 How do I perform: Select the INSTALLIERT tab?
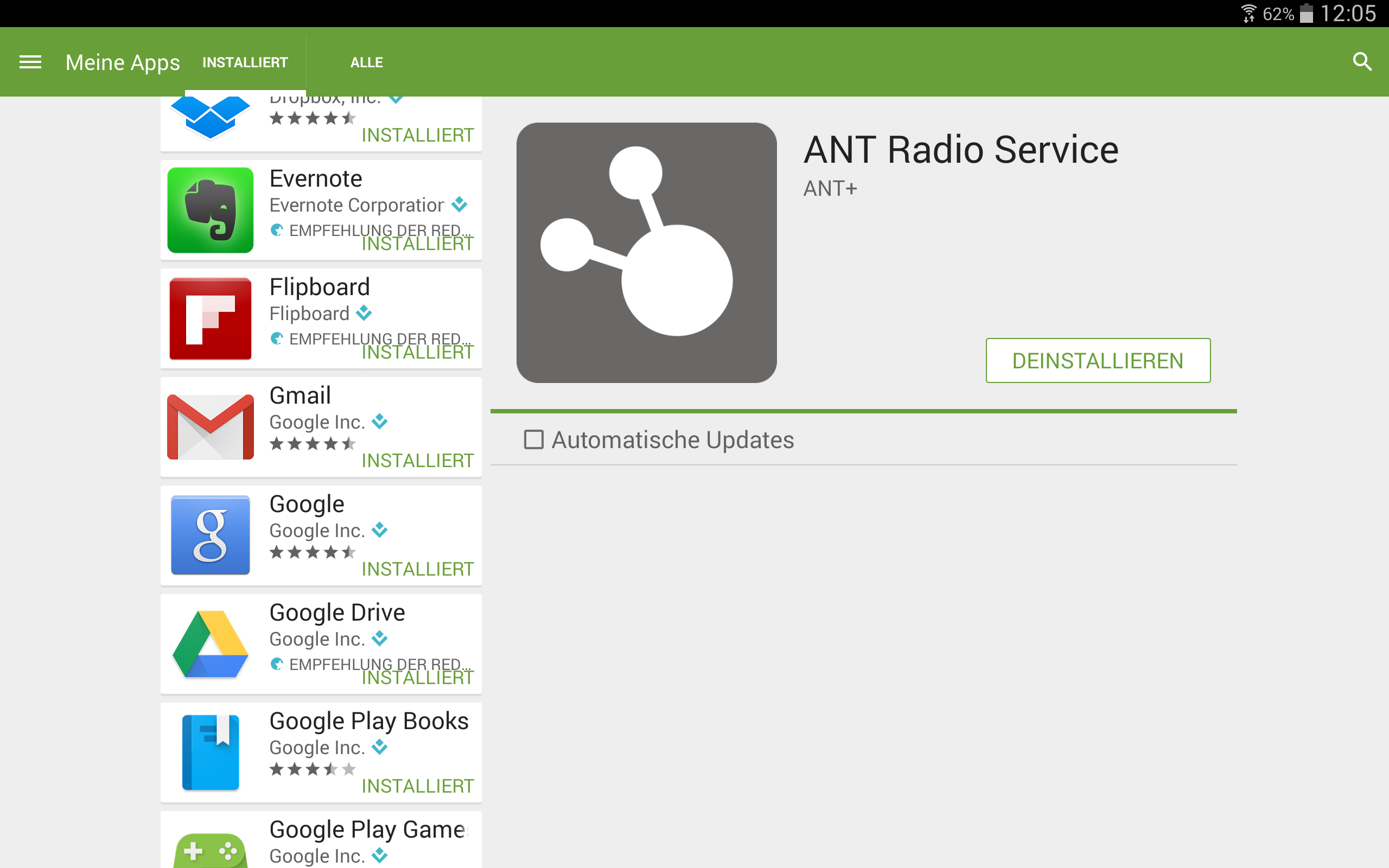[x=245, y=62]
